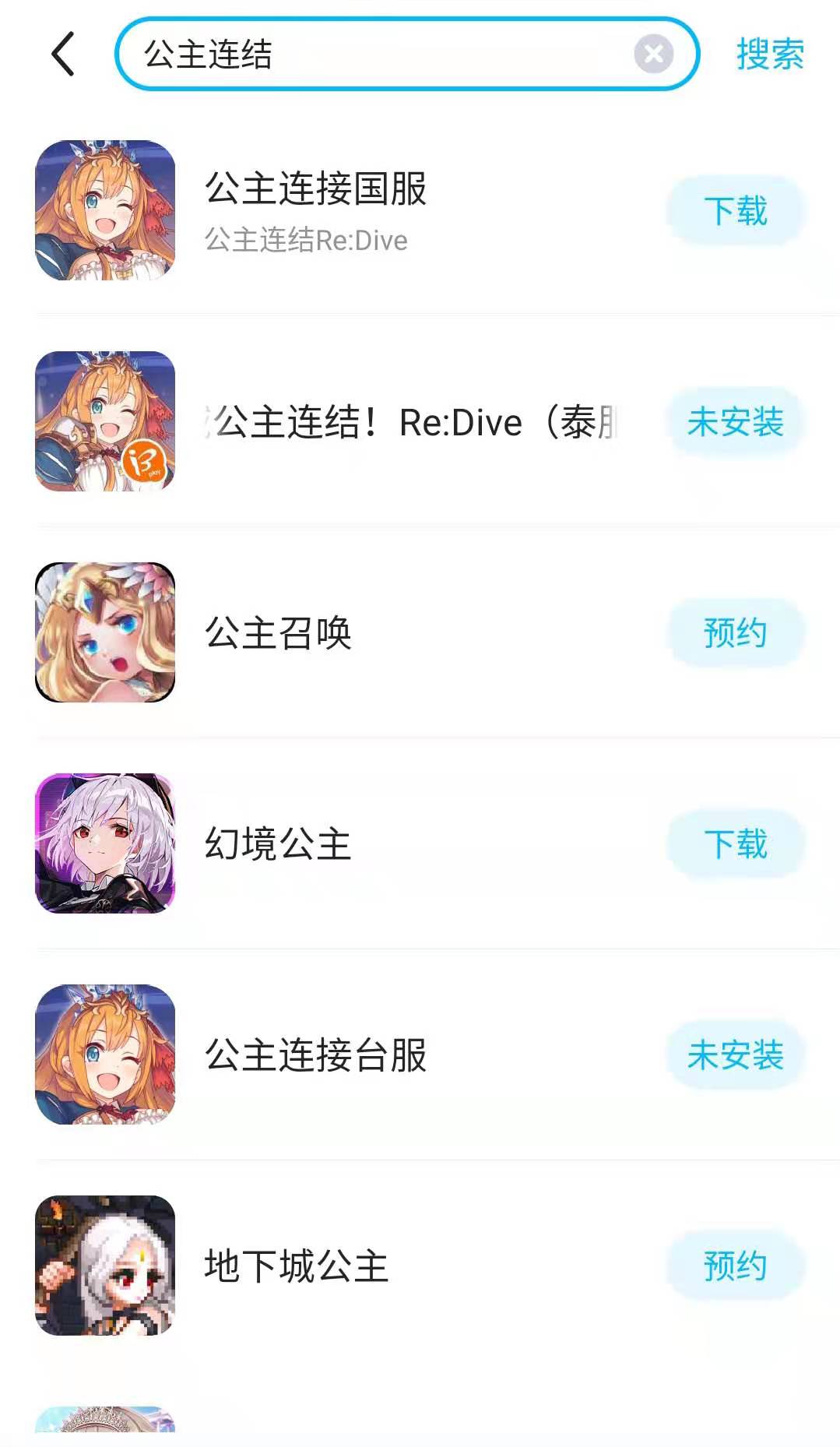
Task: Download 公主连接国服
Action: pyautogui.click(x=735, y=211)
